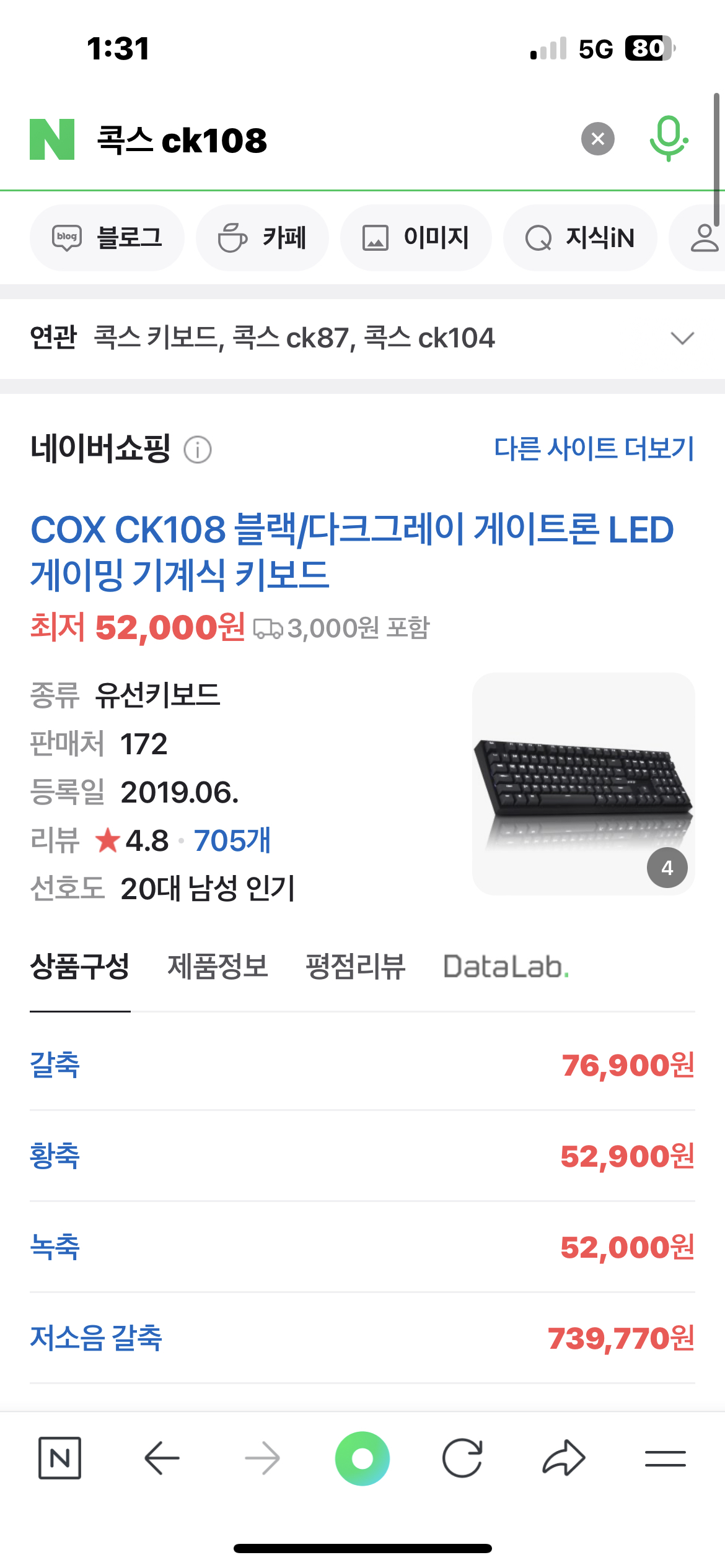Go back to previous page
Screen dimensions: 725x1568
[x=162, y=1458]
